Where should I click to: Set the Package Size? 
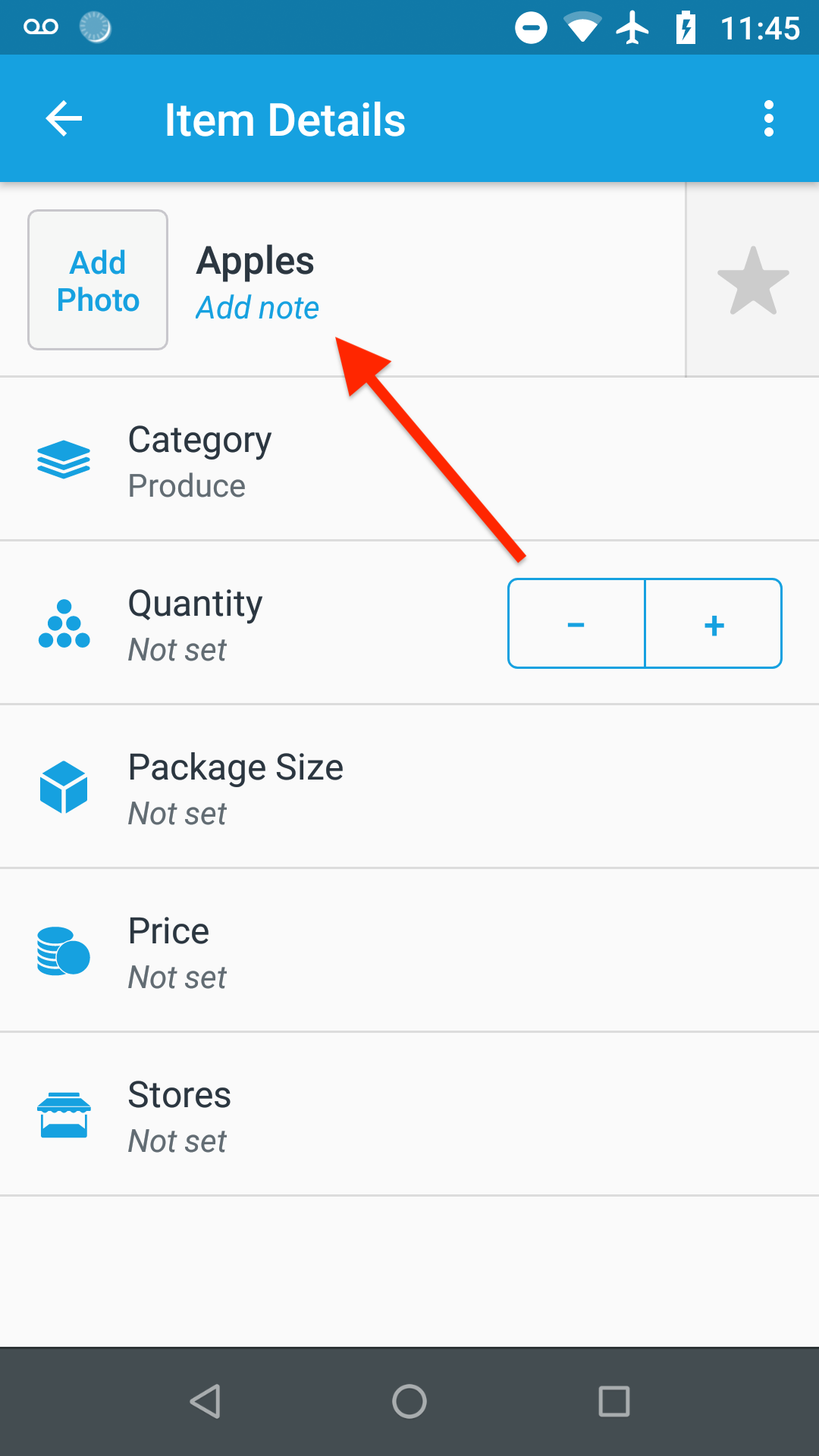pos(409,789)
